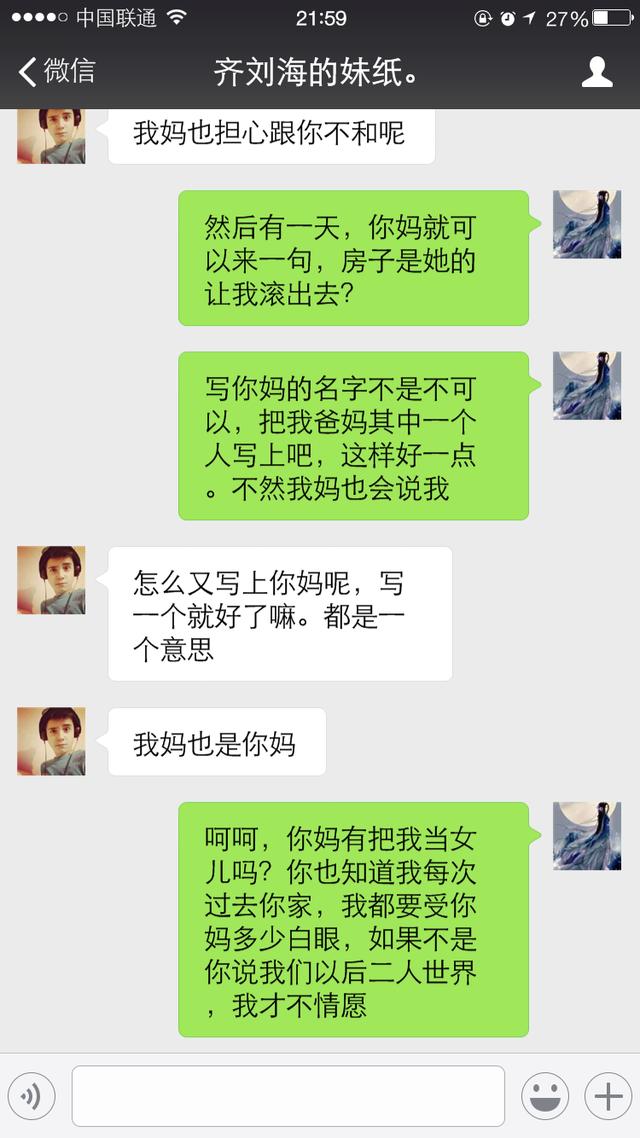The image size is (640, 1138).
Task: Open the plus attachment menu
Action: click(608, 1096)
